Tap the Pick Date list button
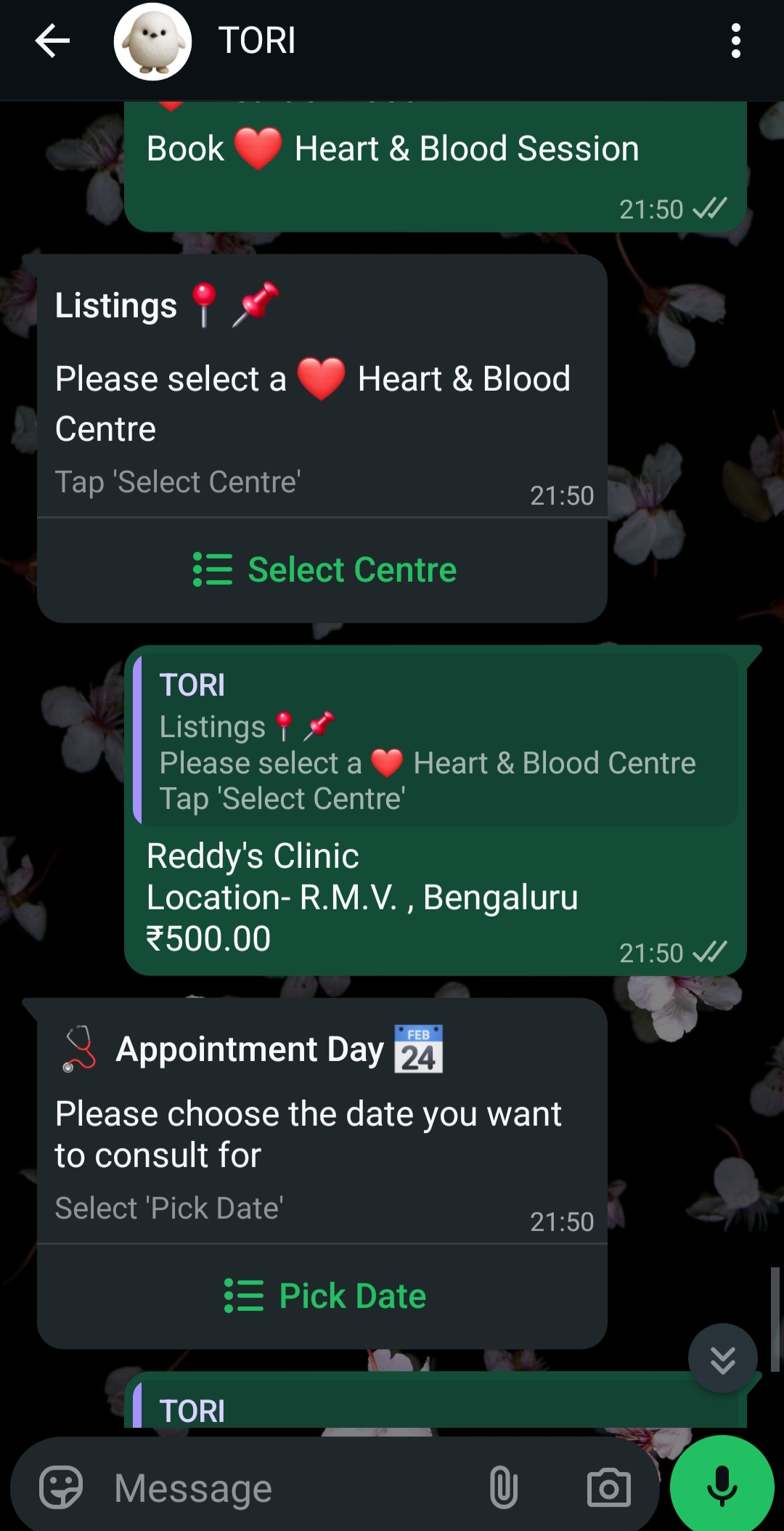Image resolution: width=784 pixels, height=1531 pixels. (324, 1296)
